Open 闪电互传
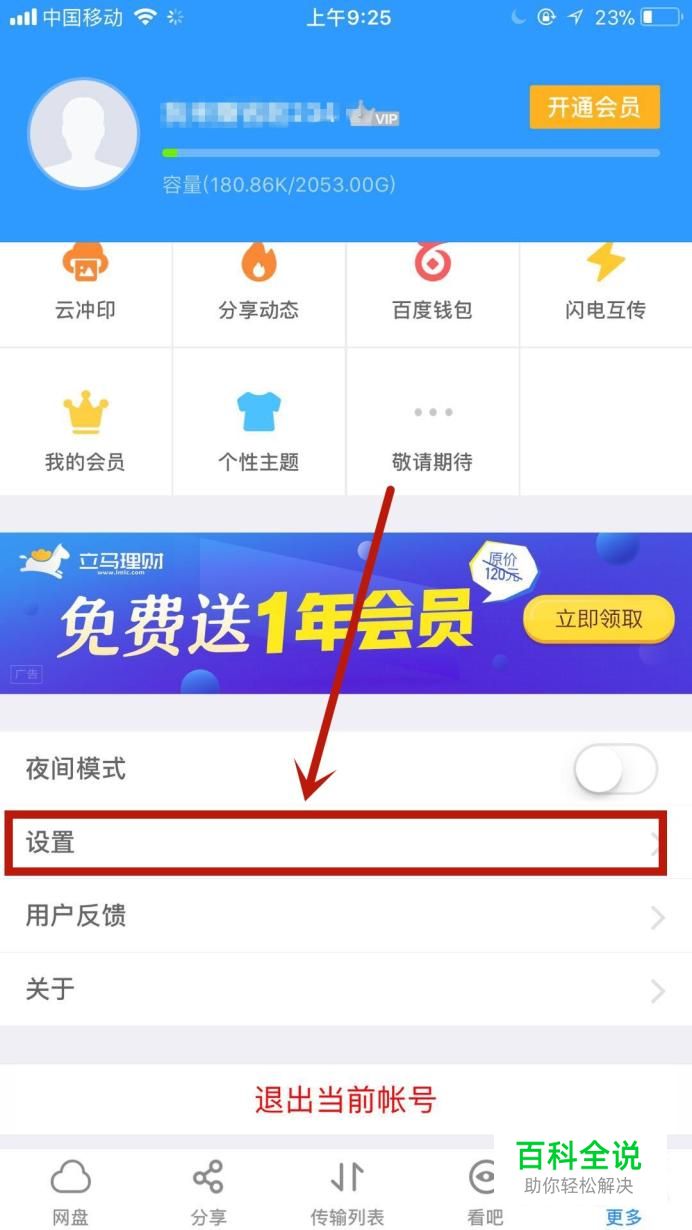Screen dimensions: 692x1230 coord(605,284)
